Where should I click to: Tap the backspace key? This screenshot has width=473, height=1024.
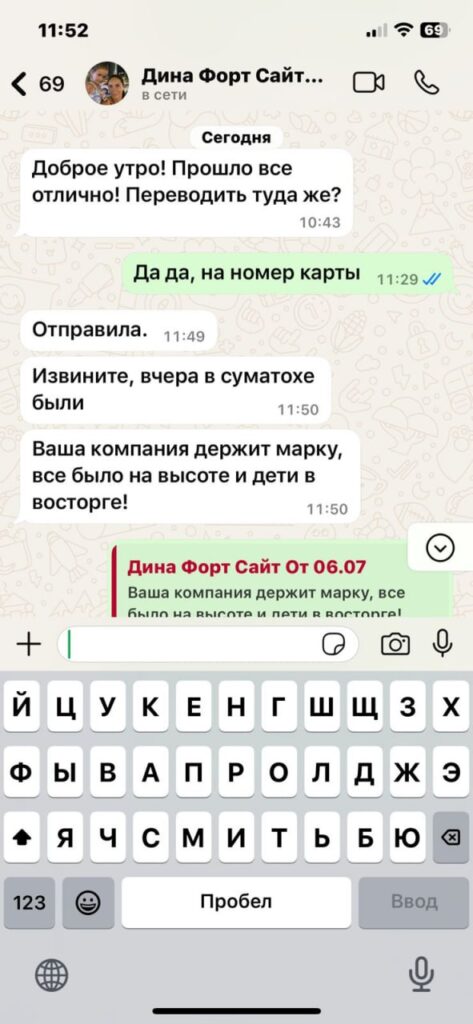(x=451, y=837)
